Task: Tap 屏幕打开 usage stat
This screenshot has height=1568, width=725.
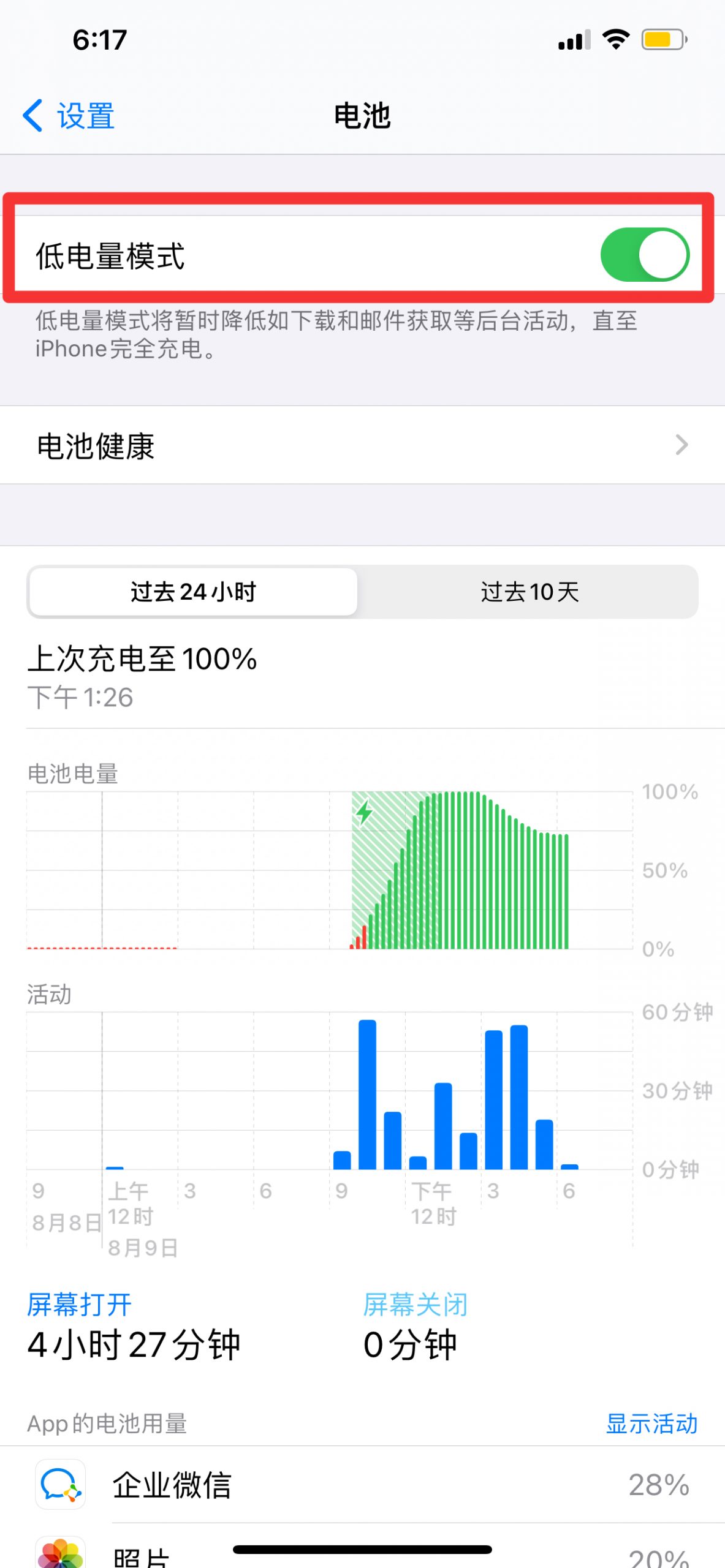Action: [134, 1327]
